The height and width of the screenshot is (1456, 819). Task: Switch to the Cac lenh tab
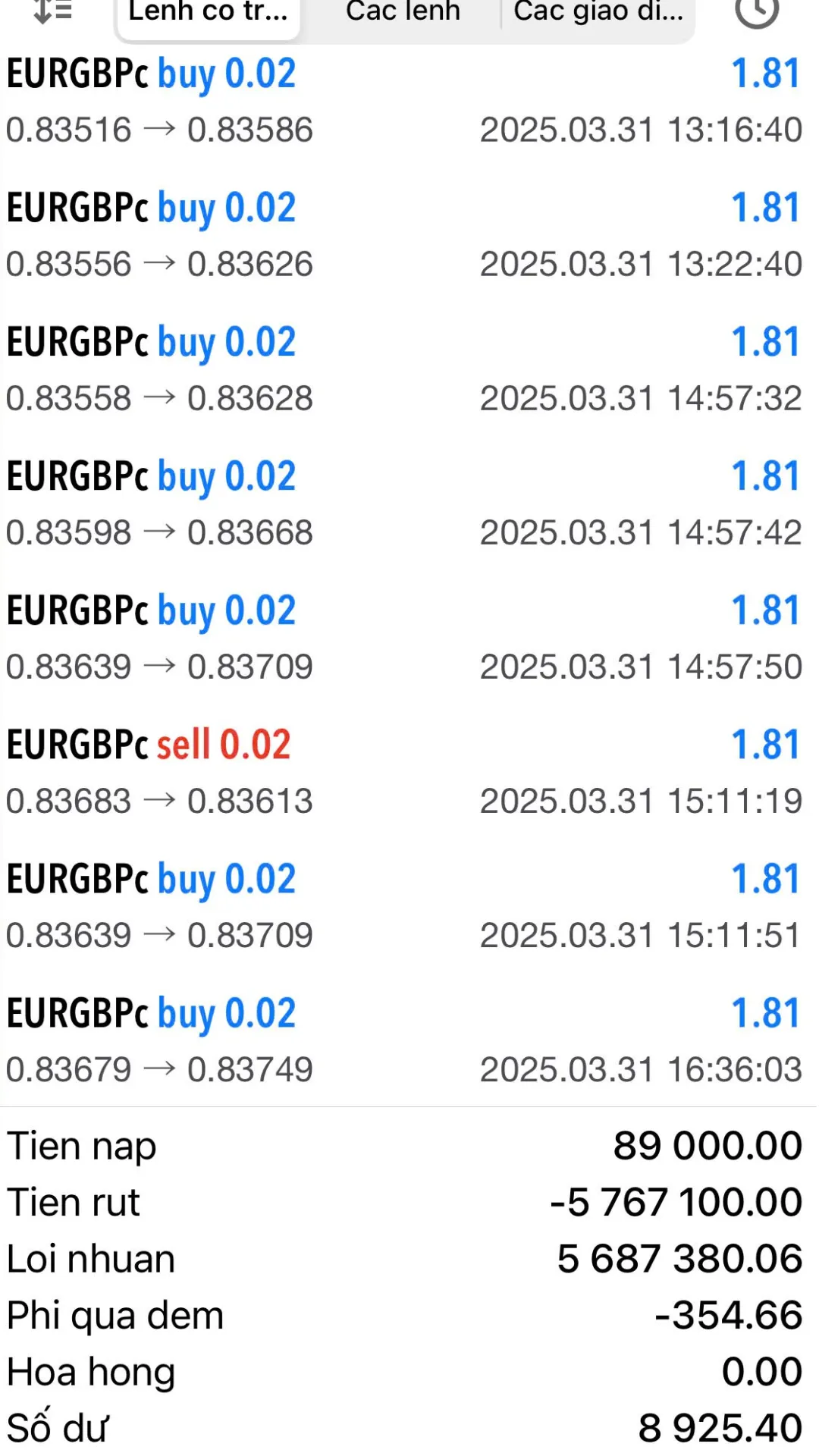point(403,13)
